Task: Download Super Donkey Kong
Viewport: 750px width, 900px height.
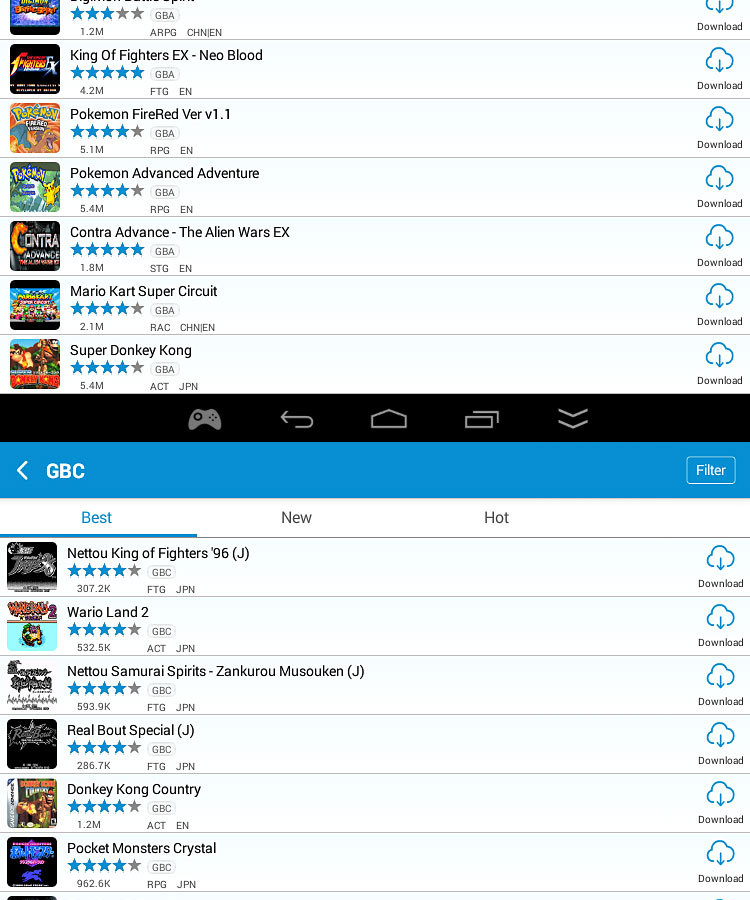Action: [x=720, y=363]
